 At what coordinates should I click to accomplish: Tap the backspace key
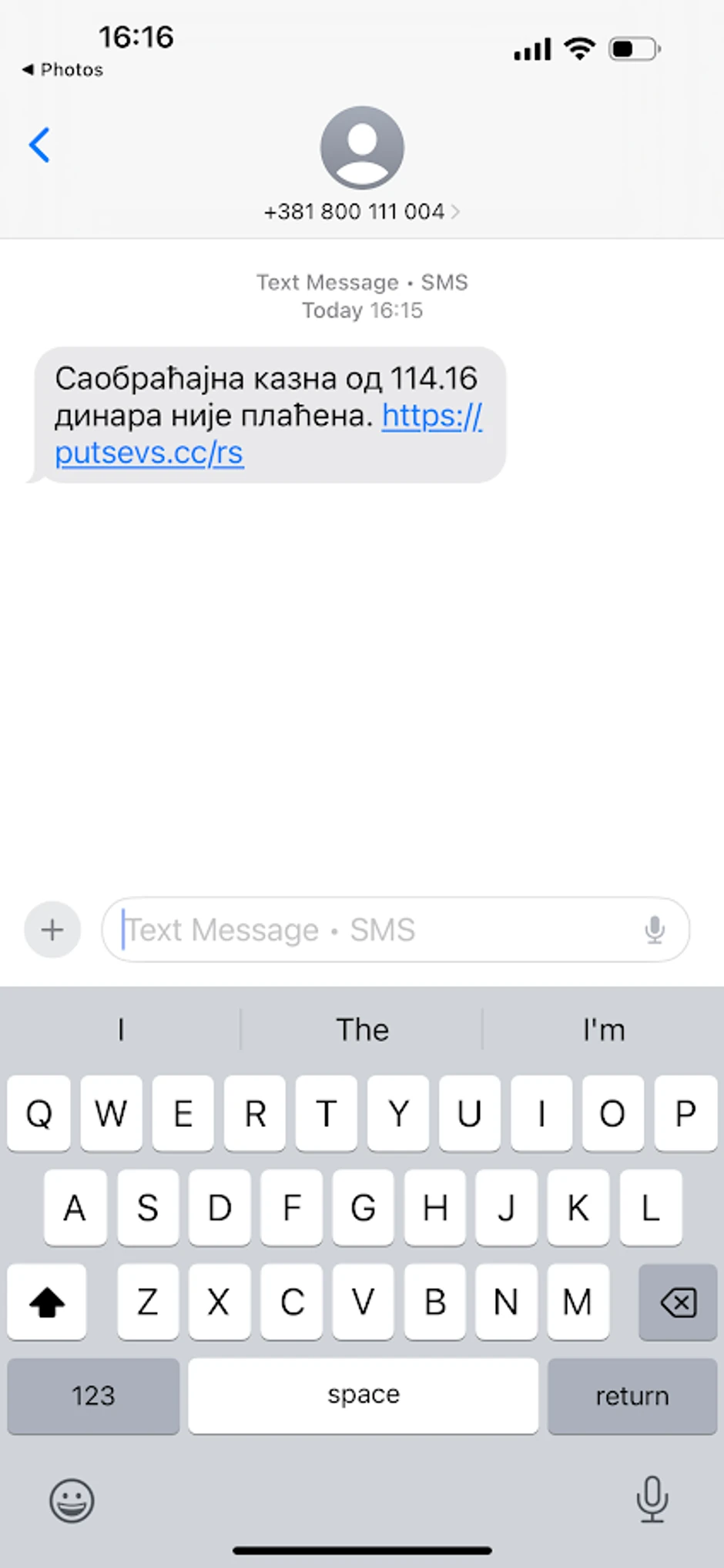click(678, 1302)
